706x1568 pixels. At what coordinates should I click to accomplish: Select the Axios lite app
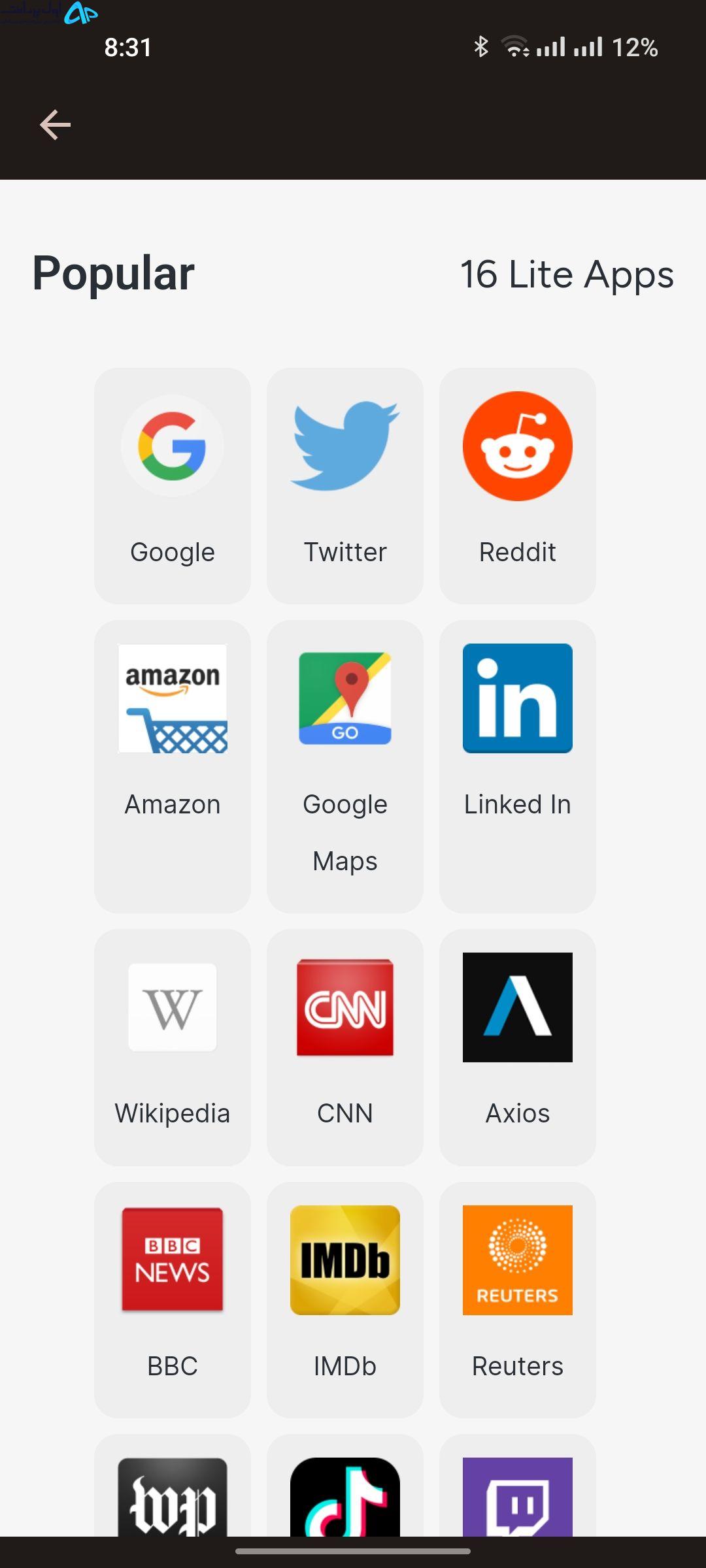pyautogui.click(x=518, y=1047)
